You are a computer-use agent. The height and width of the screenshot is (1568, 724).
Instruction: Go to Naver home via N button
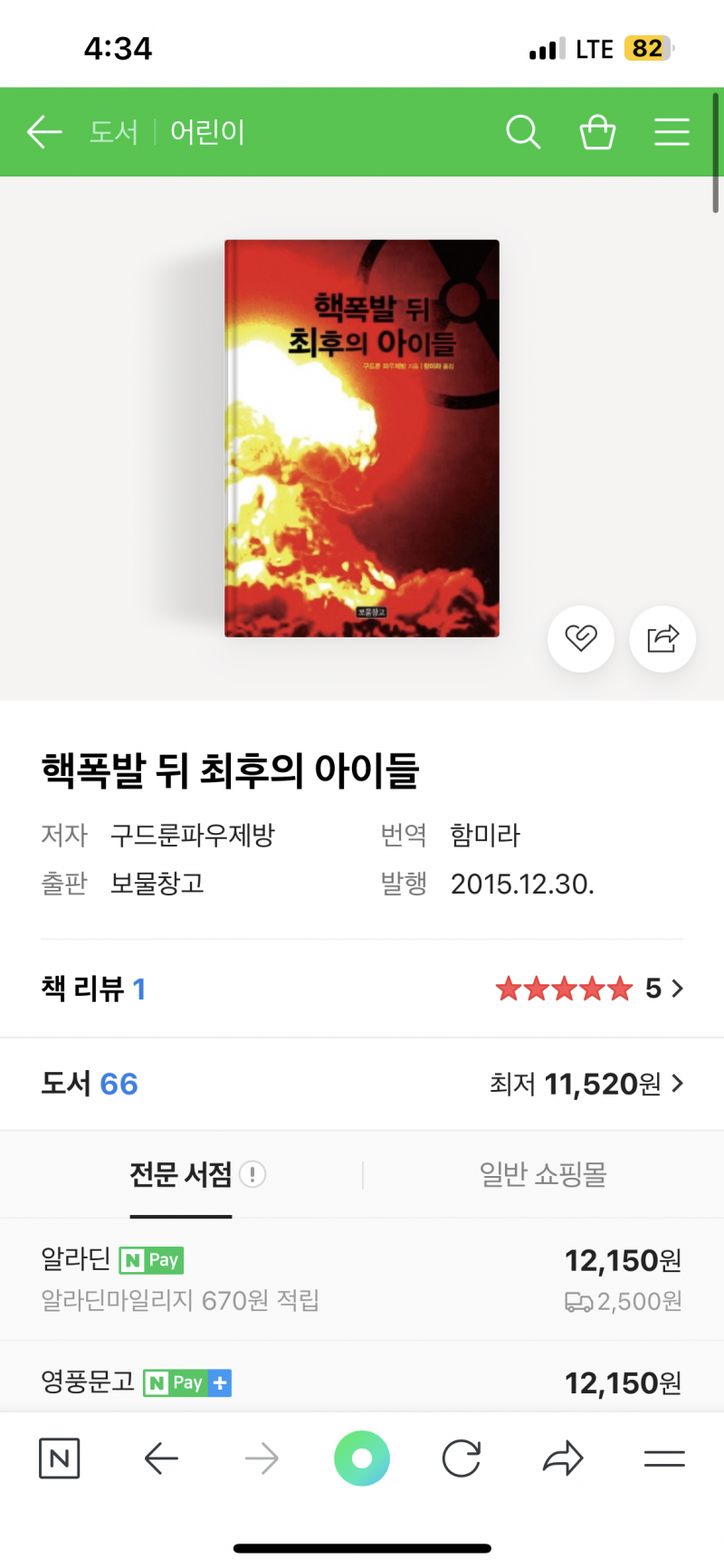[60, 1458]
